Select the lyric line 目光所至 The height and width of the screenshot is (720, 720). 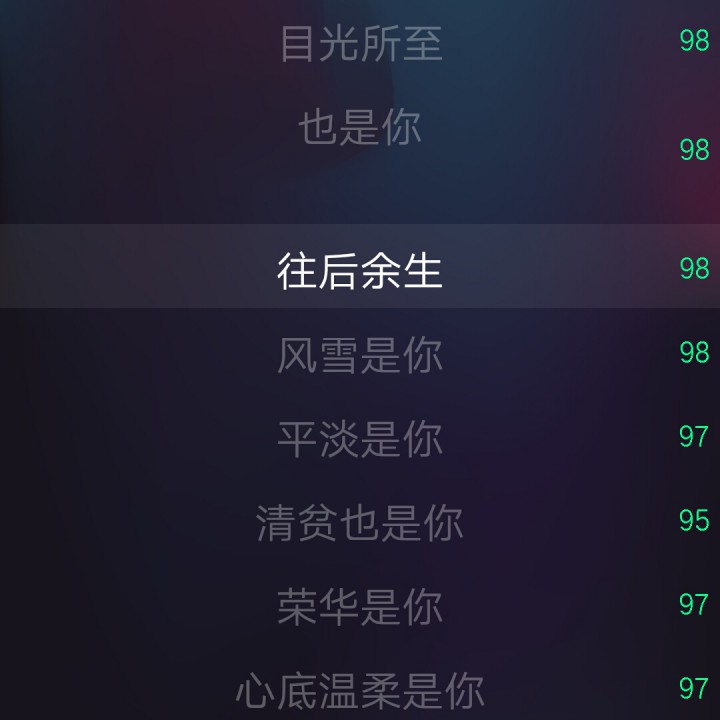click(360, 44)
